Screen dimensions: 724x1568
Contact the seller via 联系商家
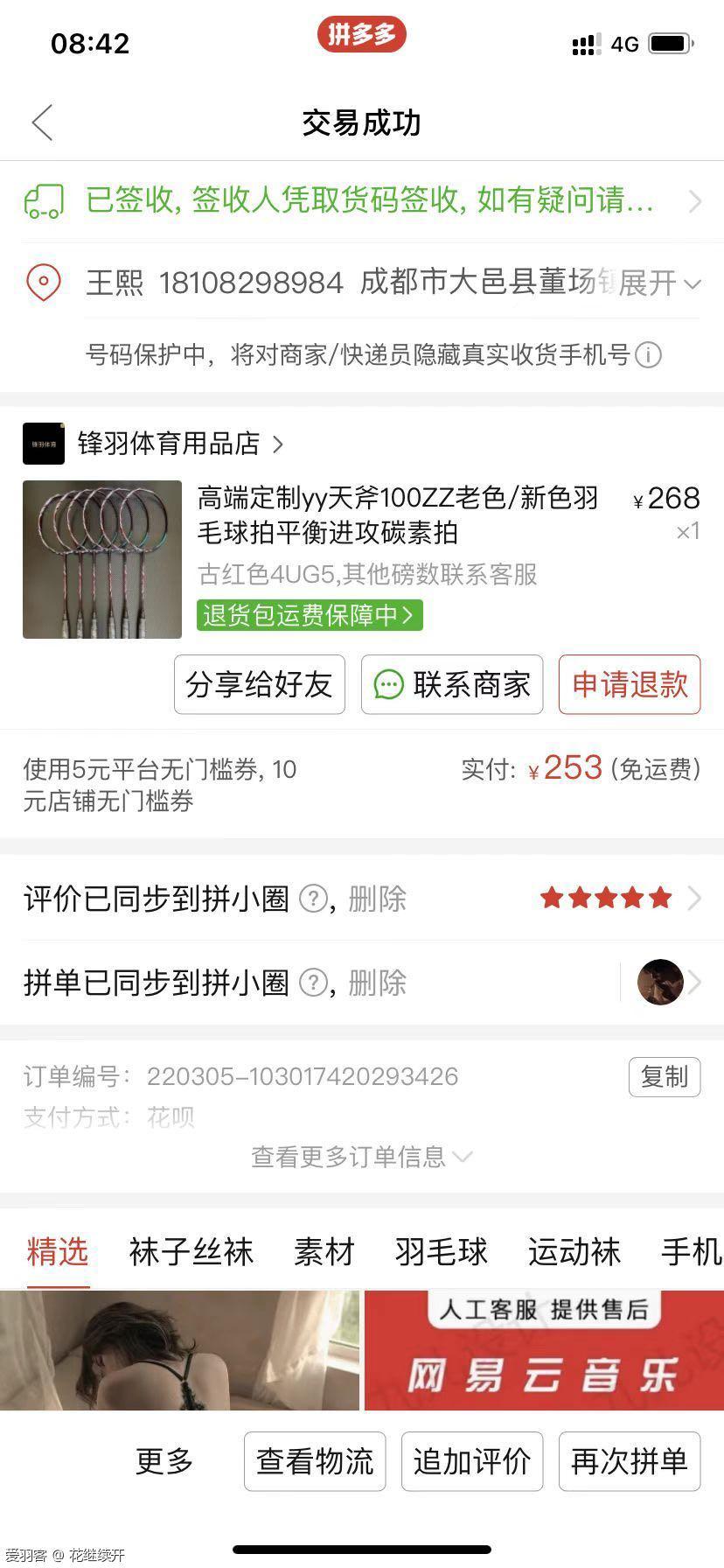pos(452,684)
